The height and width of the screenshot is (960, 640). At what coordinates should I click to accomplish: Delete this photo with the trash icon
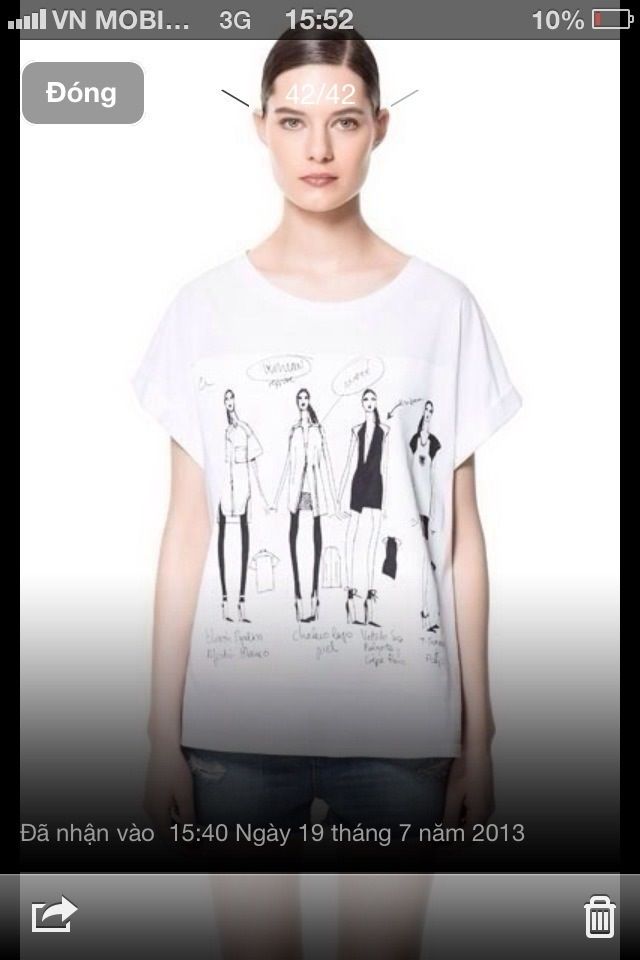598,915
